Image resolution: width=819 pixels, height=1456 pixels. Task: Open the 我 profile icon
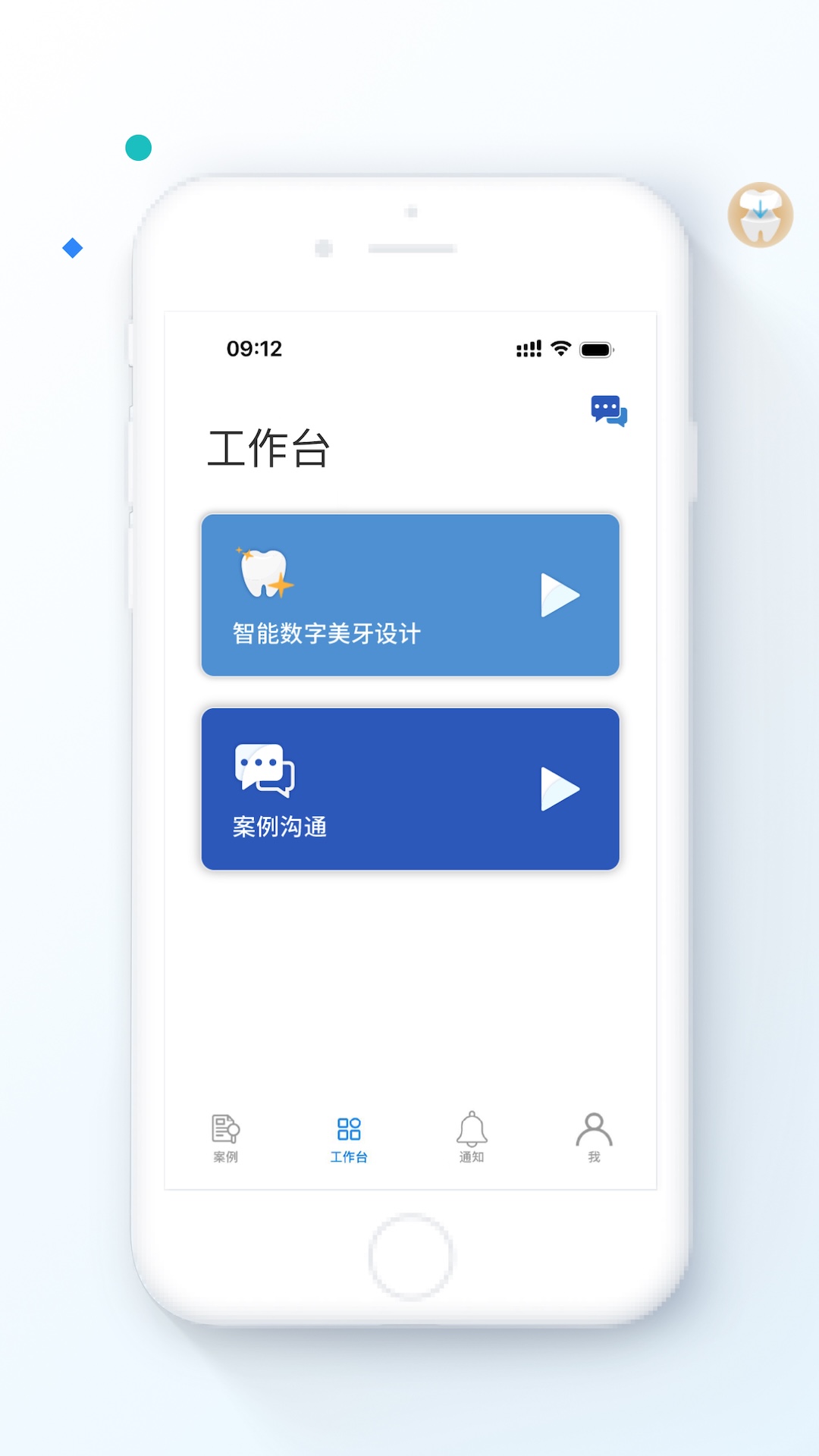[594, 1128]
